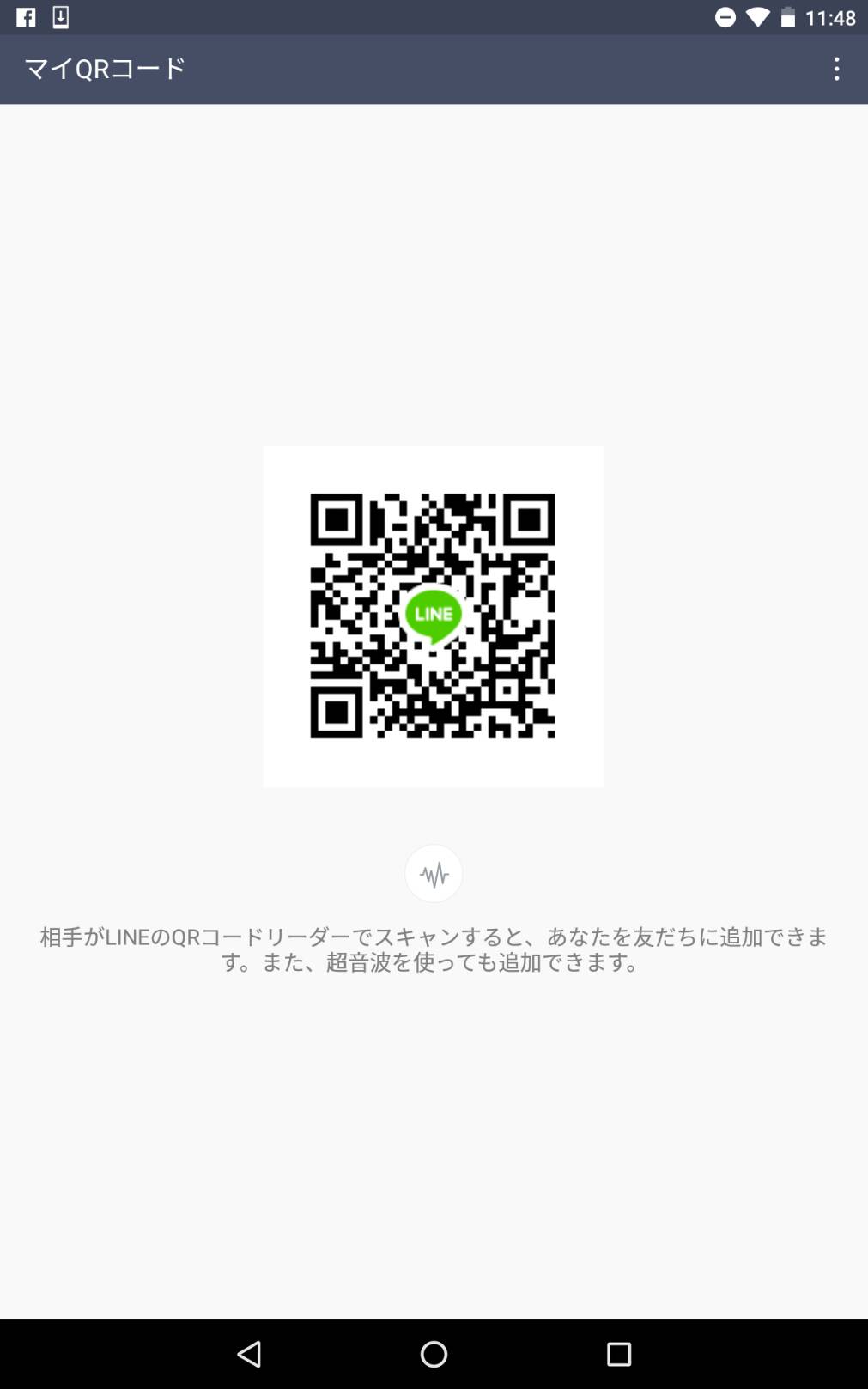
Task: Return to the home screen
Action: point(434,1354)
